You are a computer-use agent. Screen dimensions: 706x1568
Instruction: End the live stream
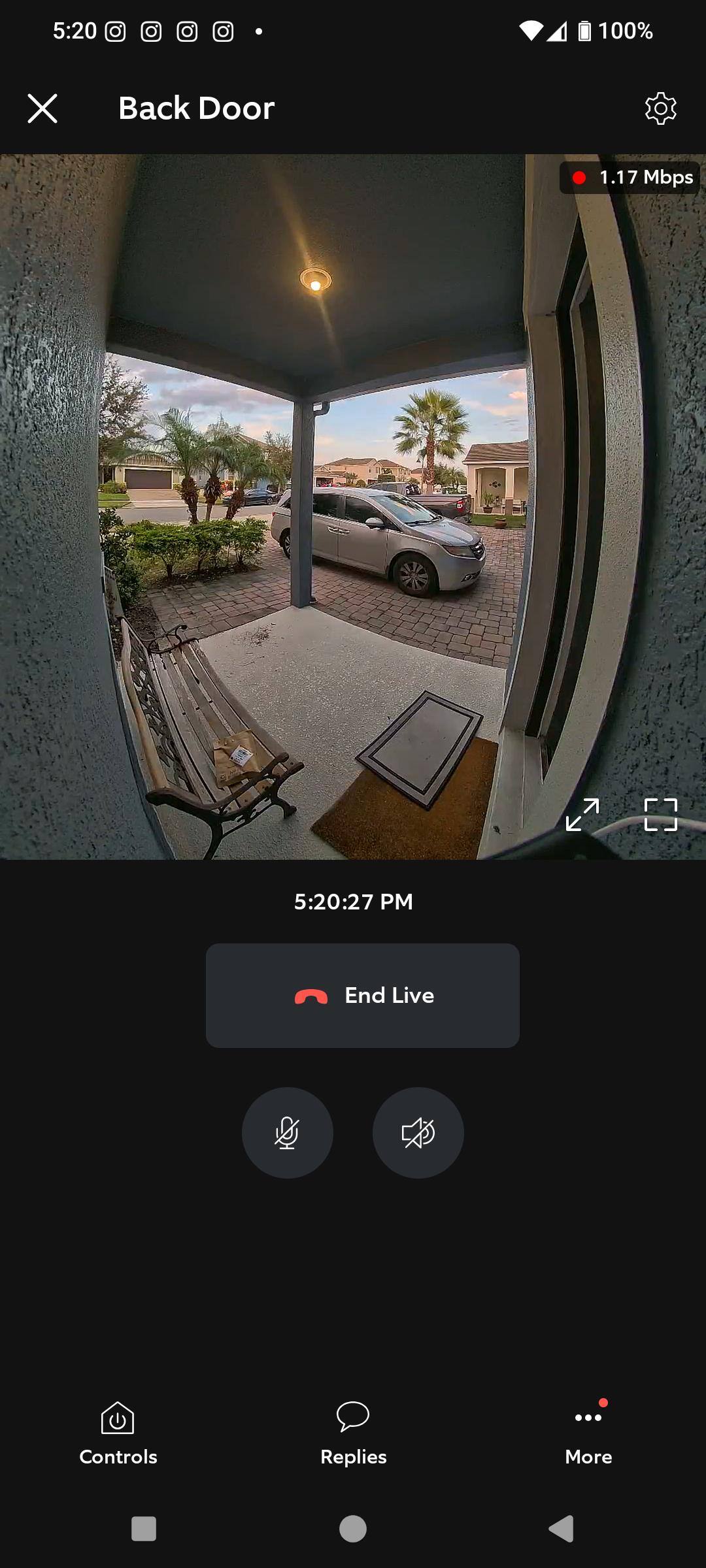coord(363,995)
